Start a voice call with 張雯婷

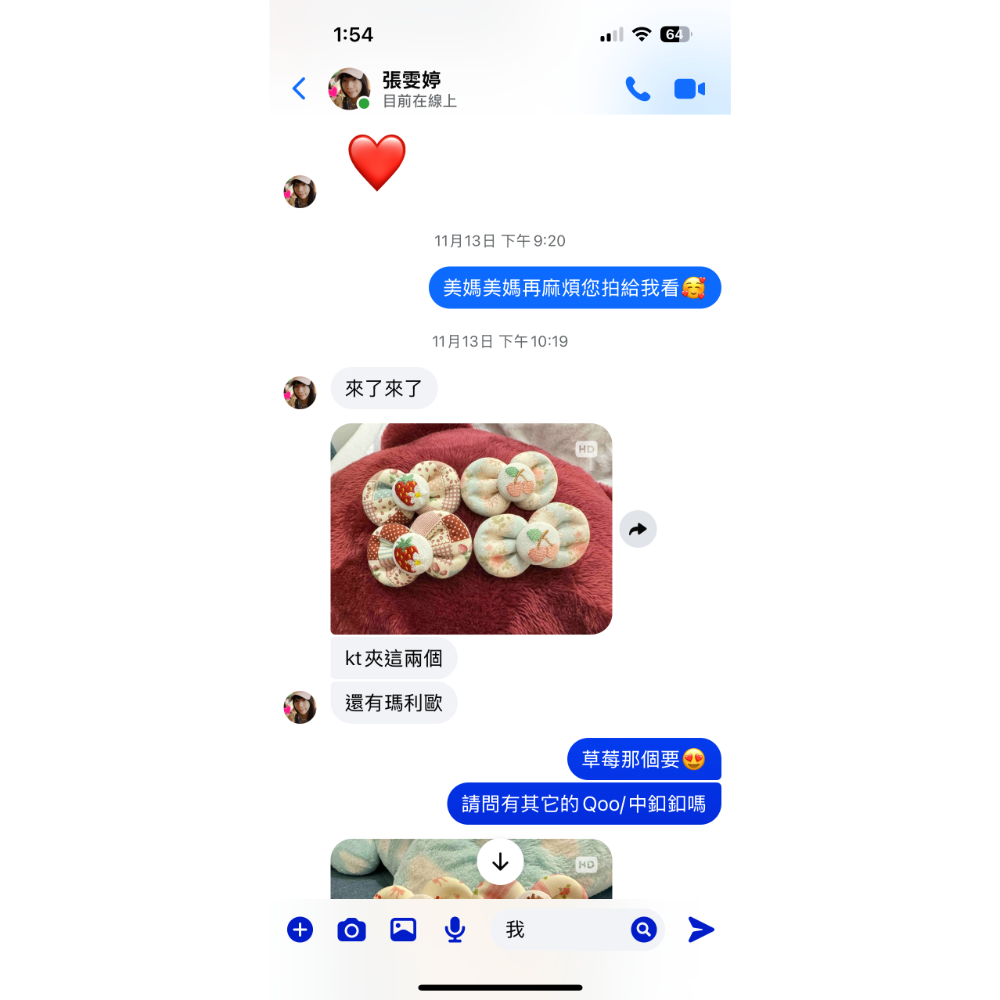[x=637, y=89]
